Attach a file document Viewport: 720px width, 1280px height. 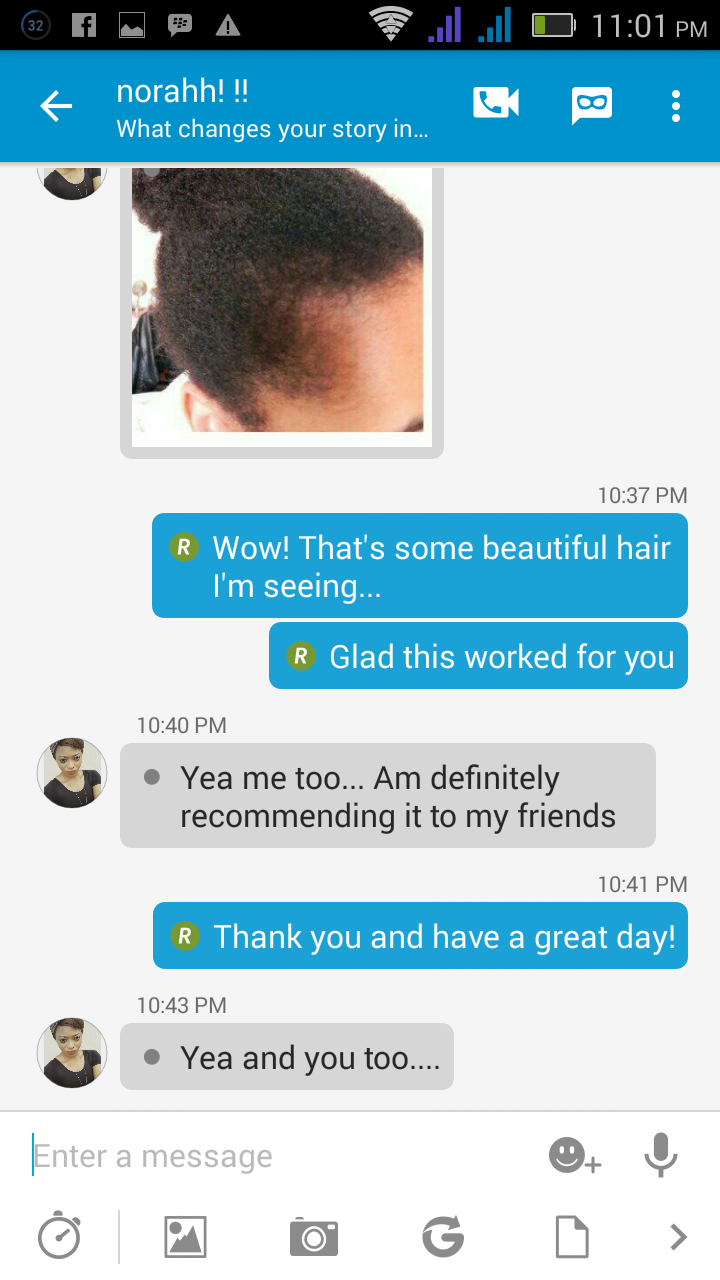pos(572,1237)
